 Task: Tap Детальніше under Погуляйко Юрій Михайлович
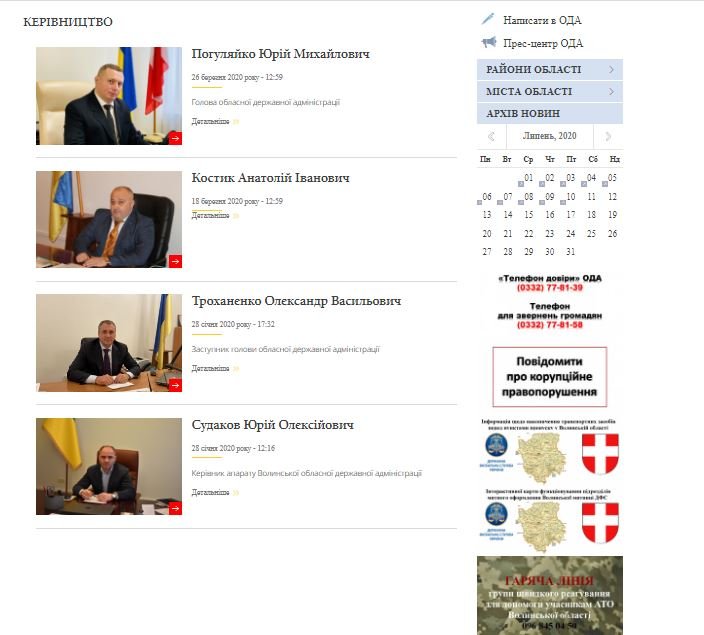[210, 121]
